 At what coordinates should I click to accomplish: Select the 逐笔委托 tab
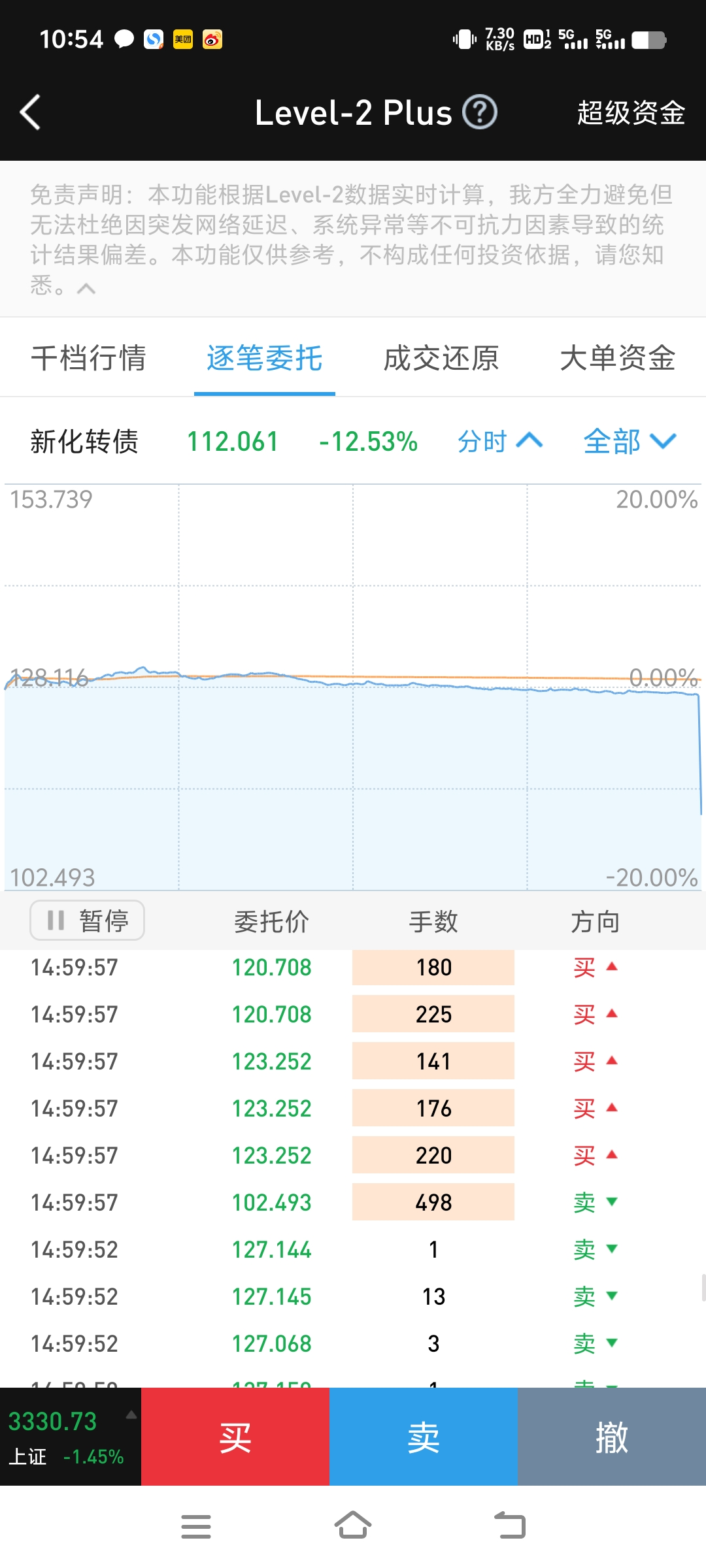[264, 358]
